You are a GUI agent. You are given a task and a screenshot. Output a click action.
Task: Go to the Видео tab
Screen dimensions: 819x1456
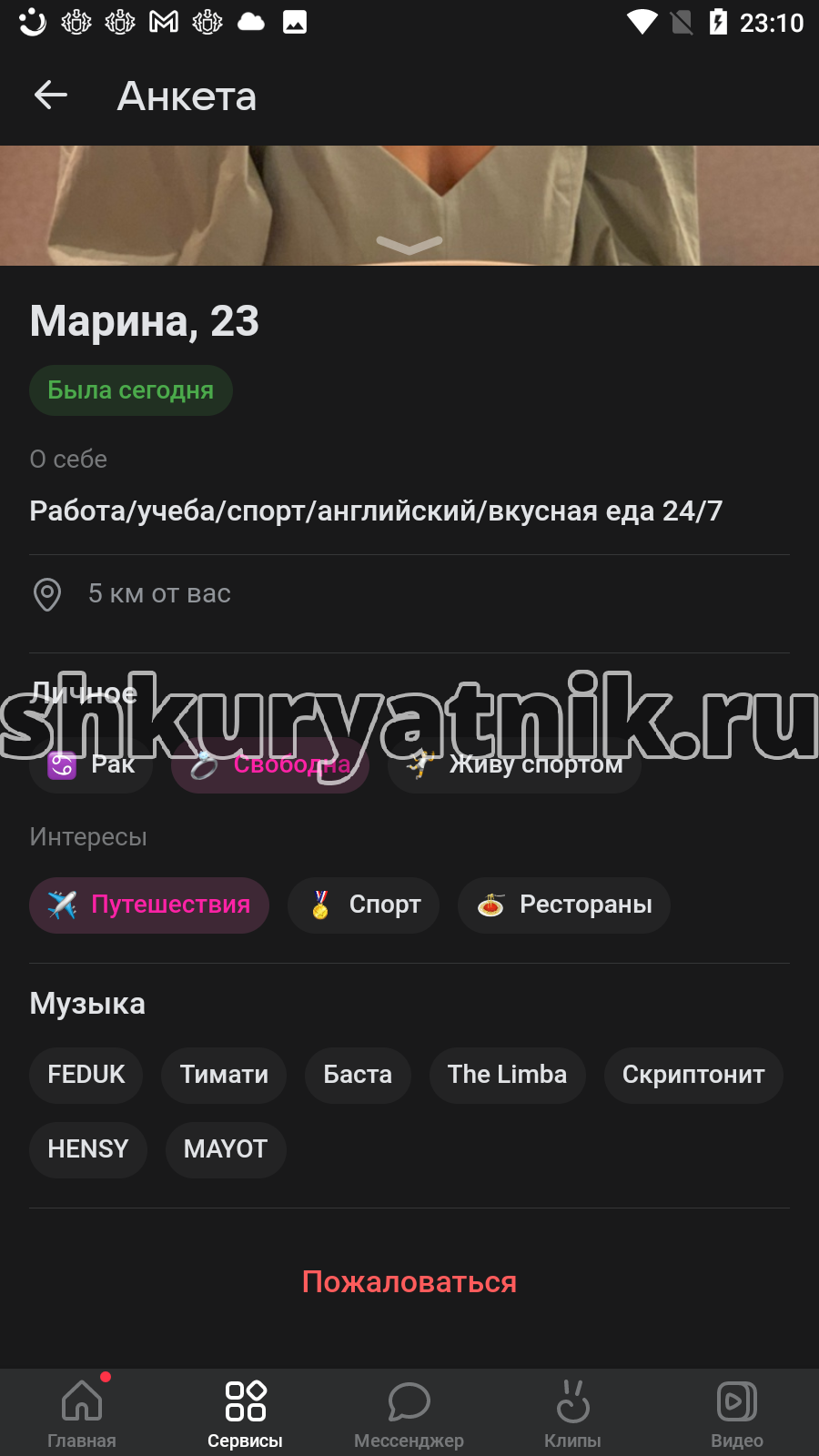737,1413
